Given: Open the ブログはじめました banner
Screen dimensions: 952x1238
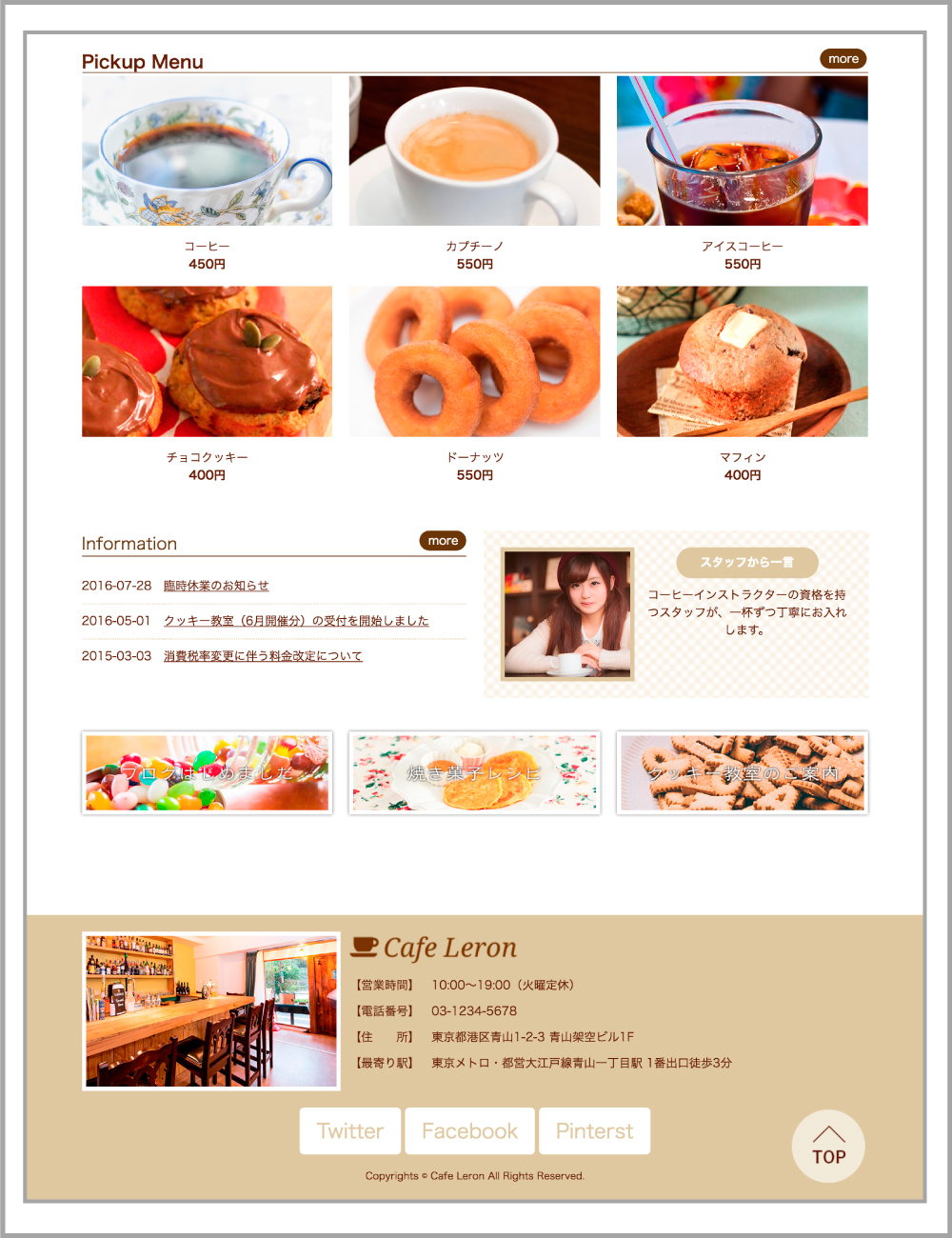Looking at the screenshot, I should pyautogui.click(x=207, y=772).
